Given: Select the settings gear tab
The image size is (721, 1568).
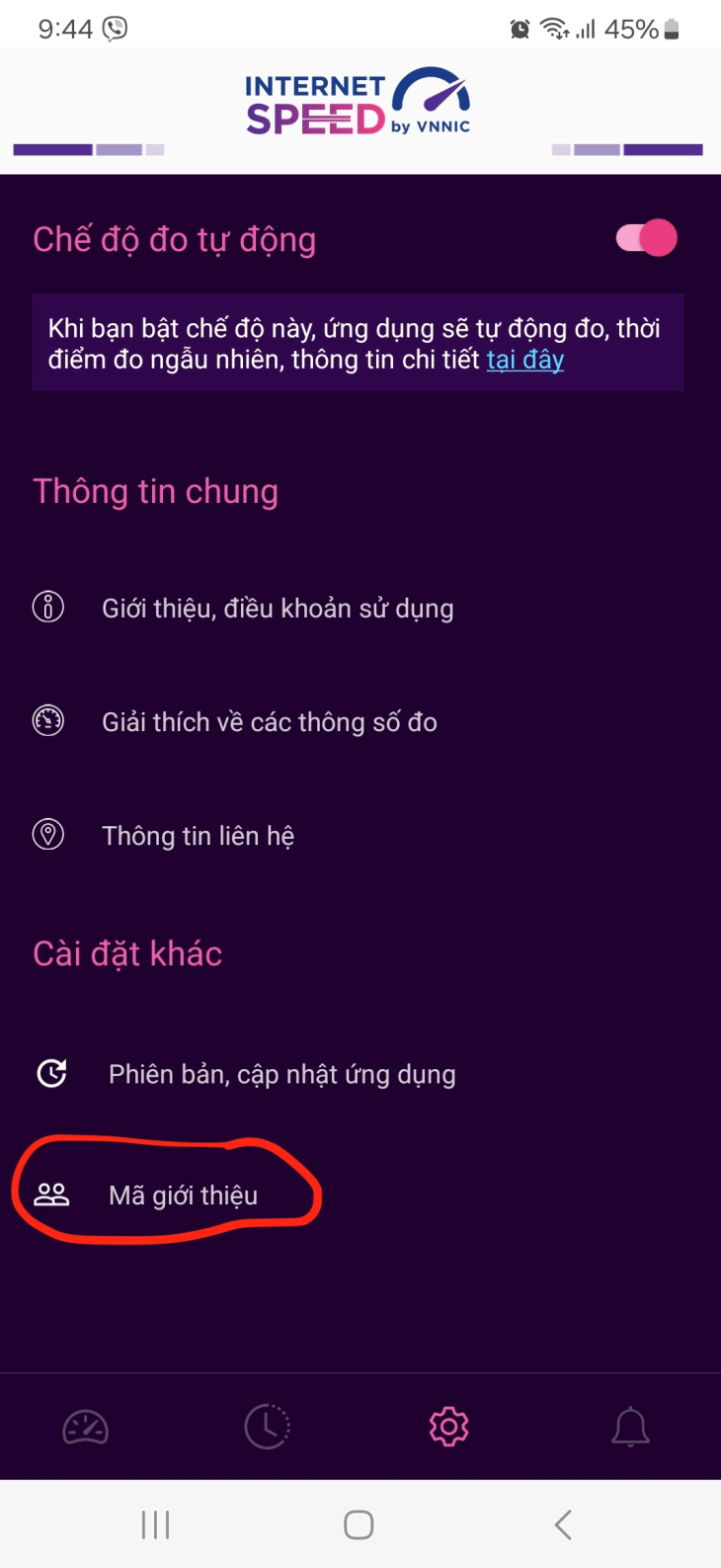Looking at the screenshot, I should (449, 1427).
